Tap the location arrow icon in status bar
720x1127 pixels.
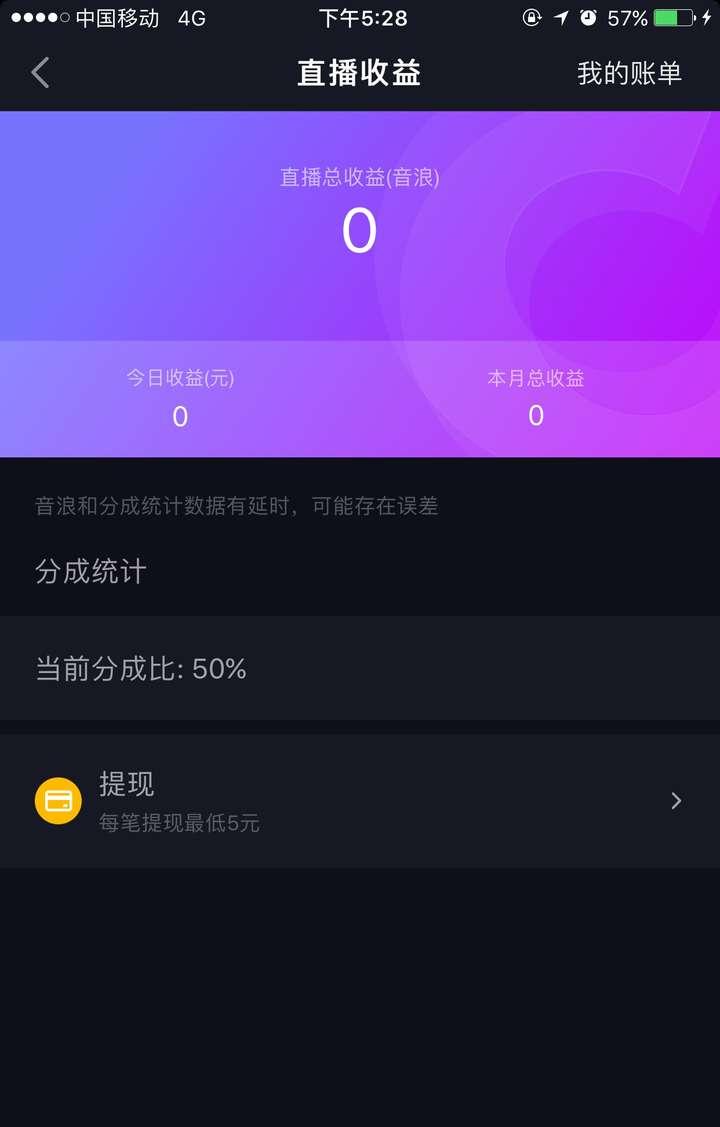click(x=561, y=16)
